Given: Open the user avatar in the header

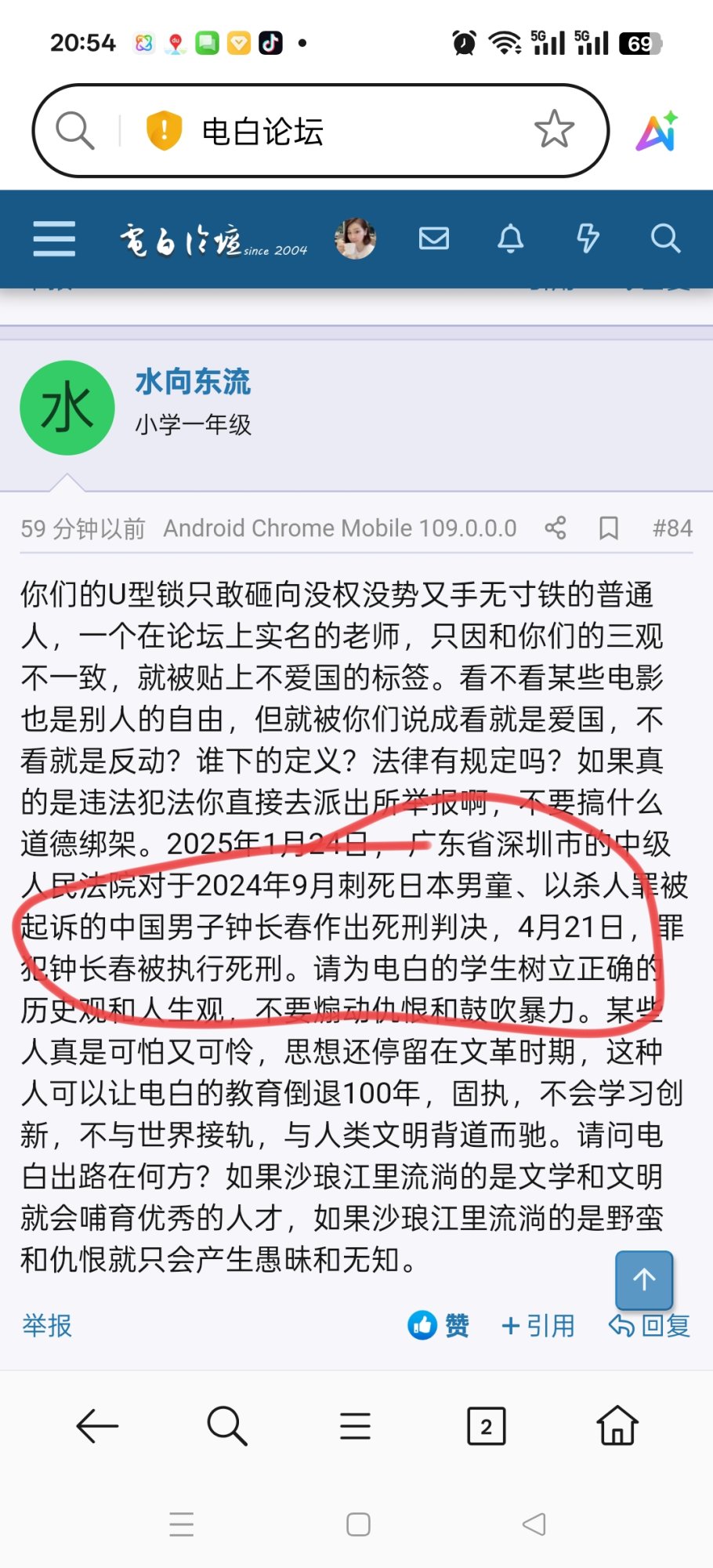Looking at the screenshot, I should pyautogui.click(x=355, y=238).
